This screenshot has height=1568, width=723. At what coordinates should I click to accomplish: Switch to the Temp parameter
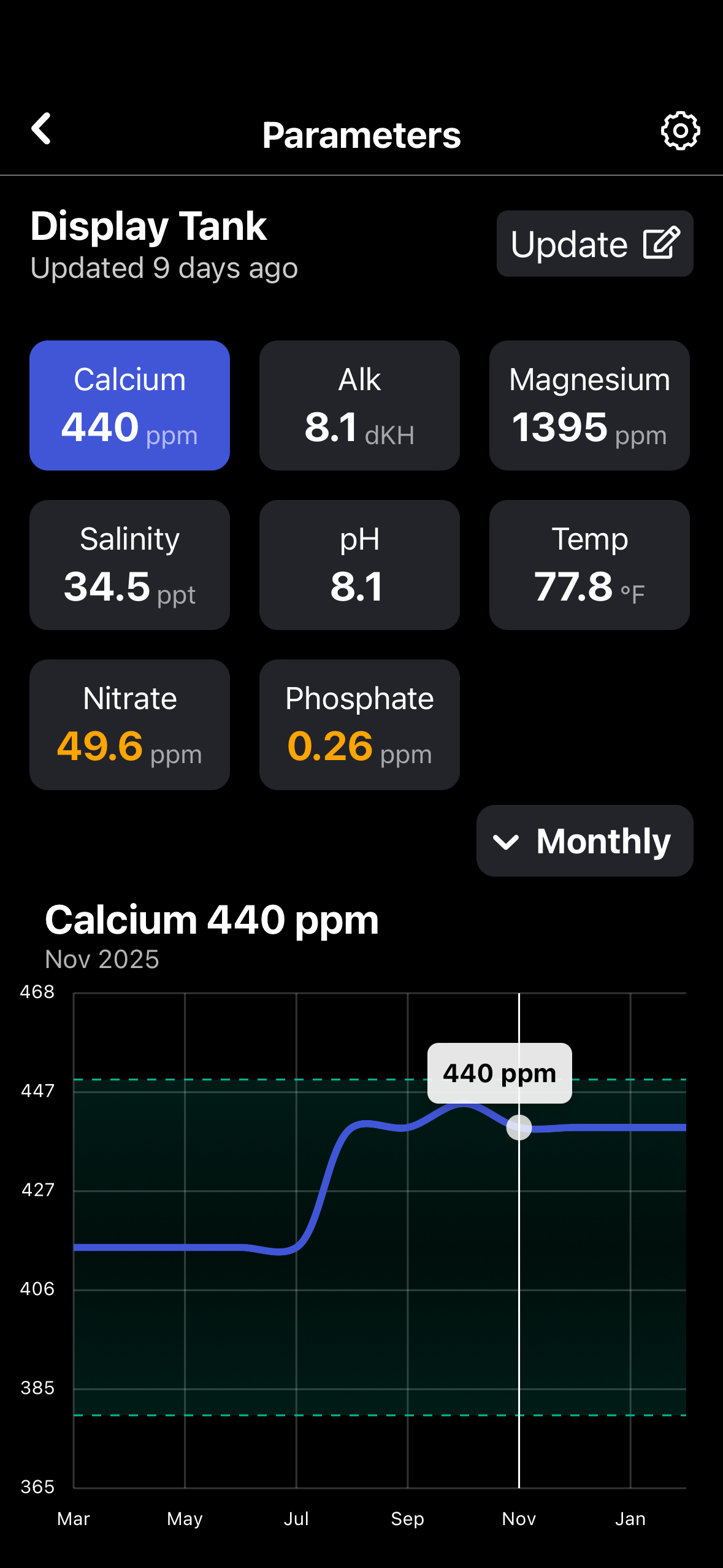coord(588,564)
